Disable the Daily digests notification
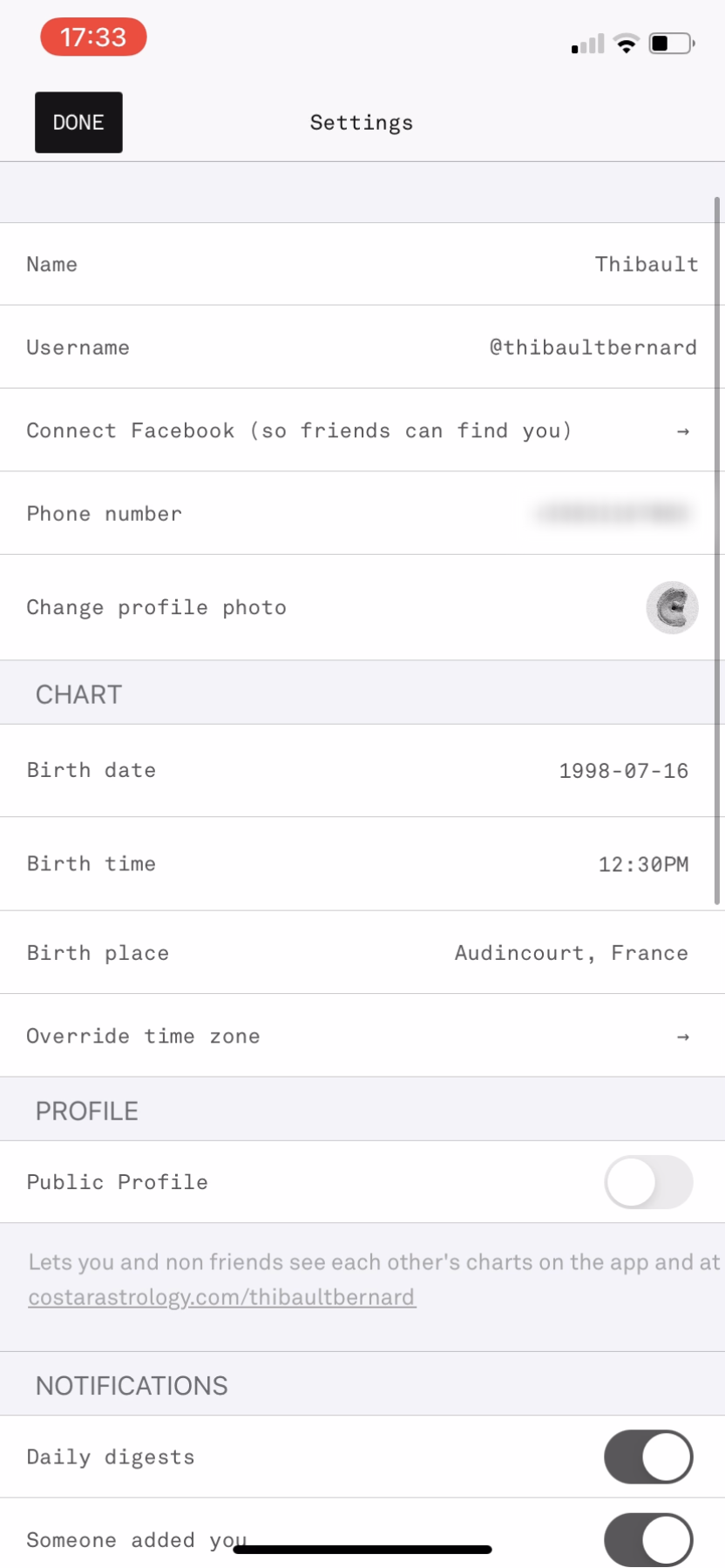The image size is (725, 1568). pos(648,1456)
